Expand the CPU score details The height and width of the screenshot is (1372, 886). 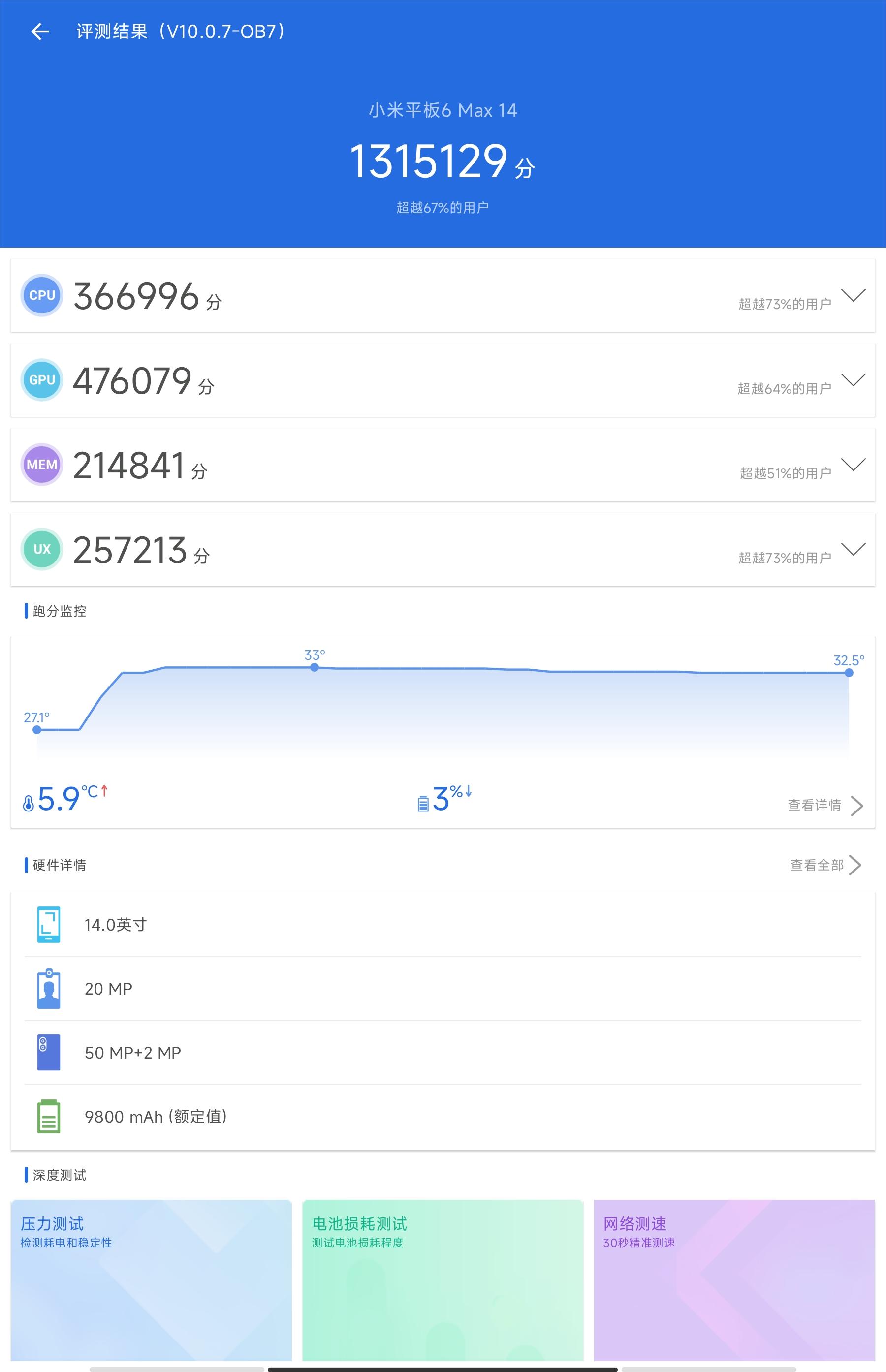click(x=853, y=296)
